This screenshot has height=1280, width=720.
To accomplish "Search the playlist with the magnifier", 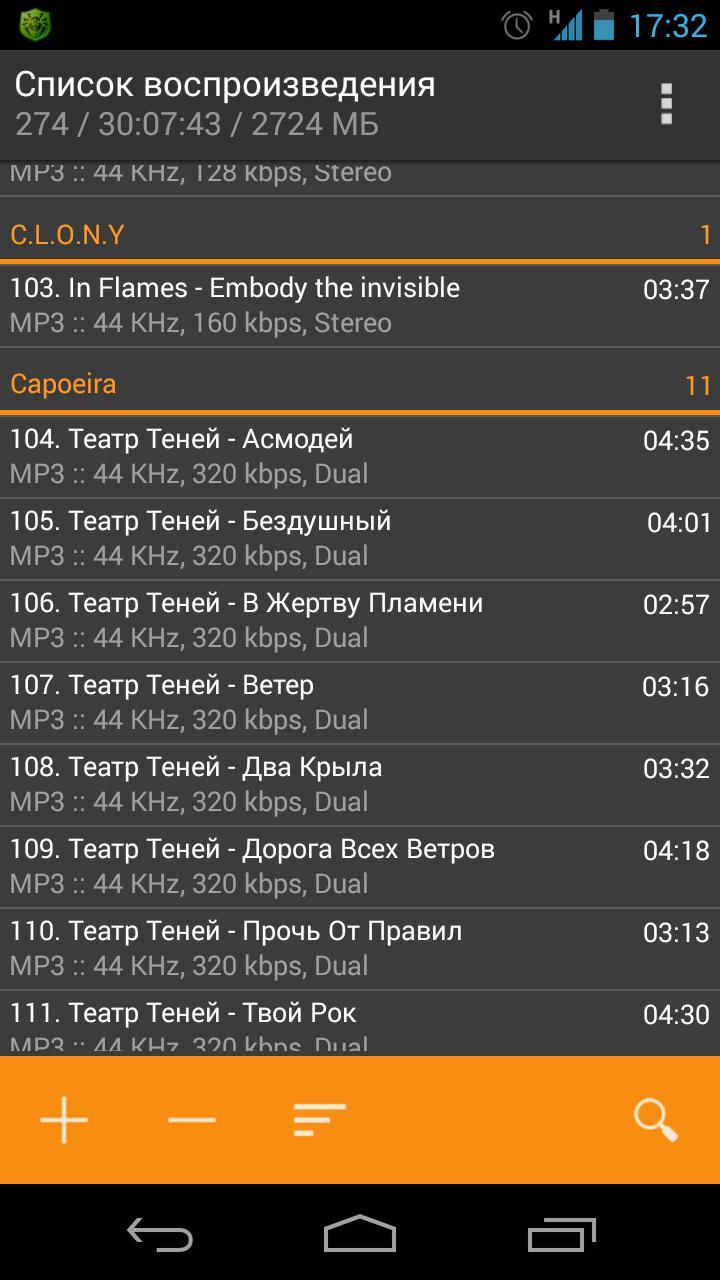I will [655, 1120].
